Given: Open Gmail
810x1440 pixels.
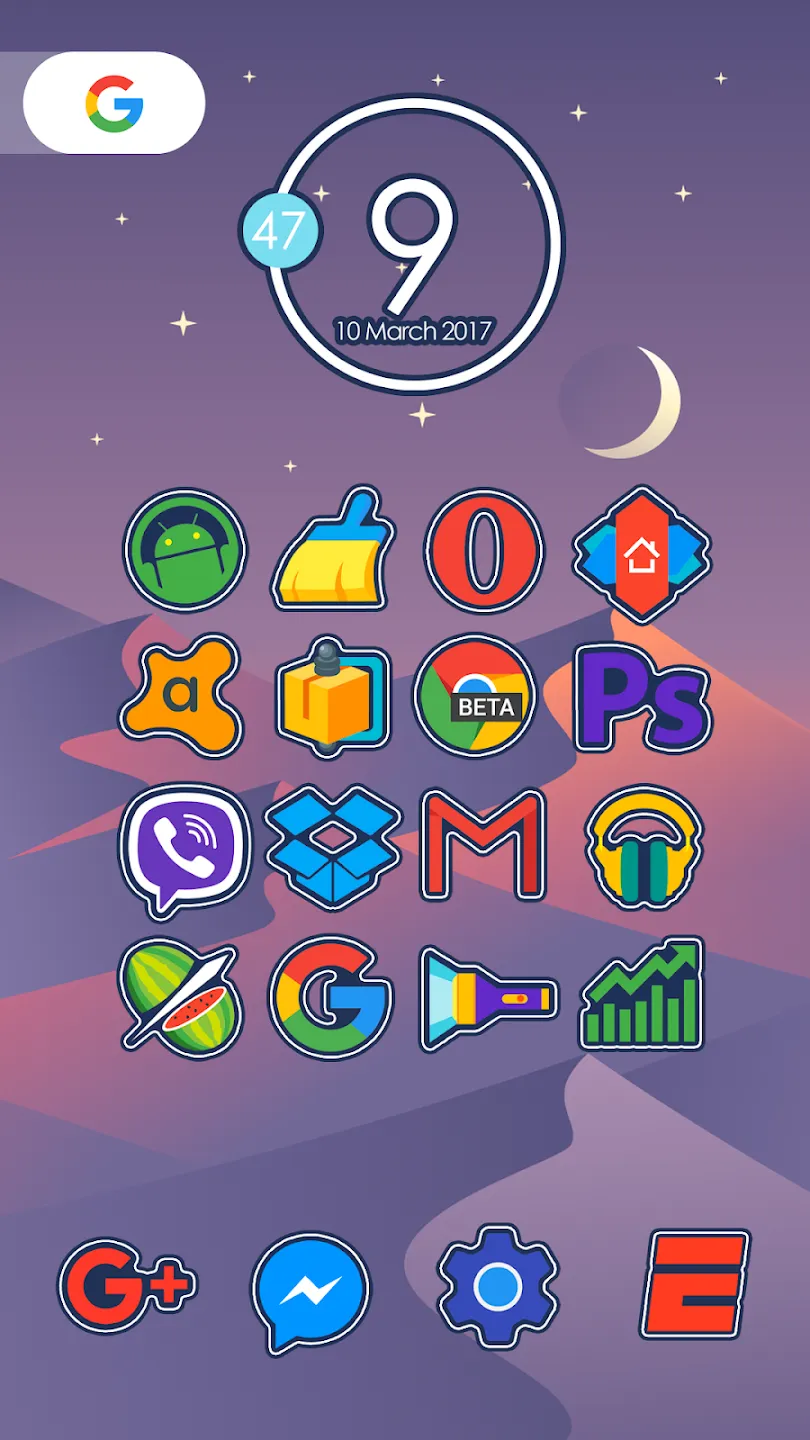Looking at the screenshot, I should (x=483, y=844).
